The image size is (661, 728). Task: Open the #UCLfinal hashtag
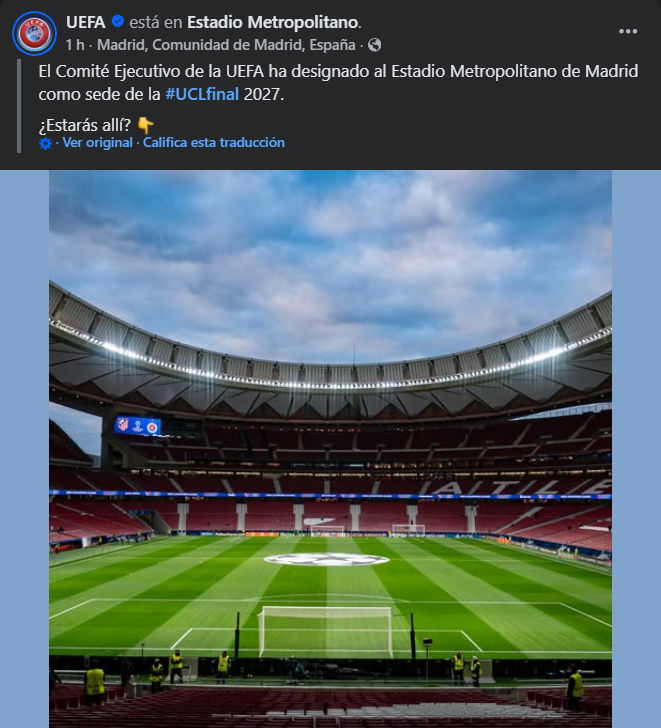203,94
